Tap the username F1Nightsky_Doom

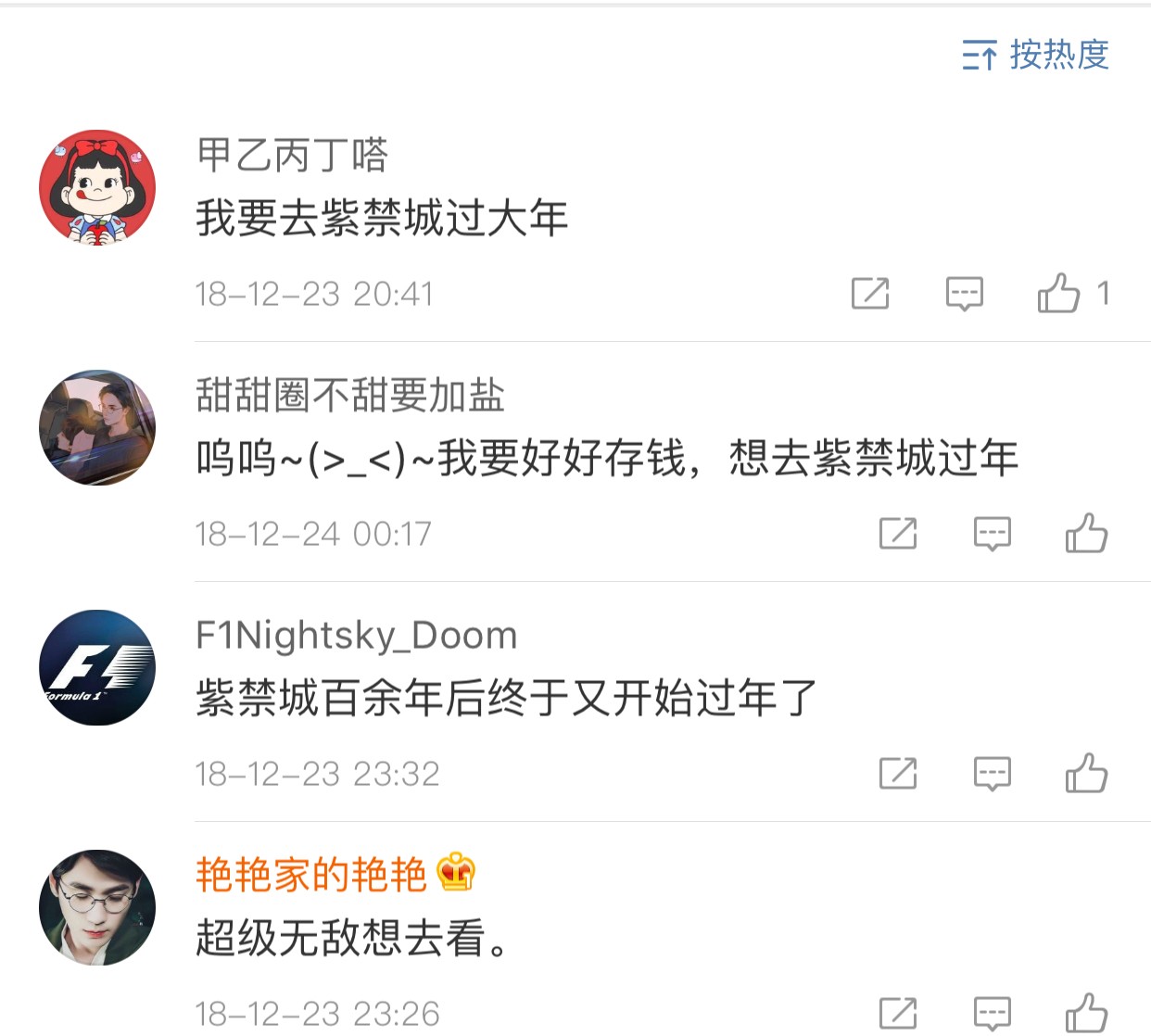tap(356, 636)
